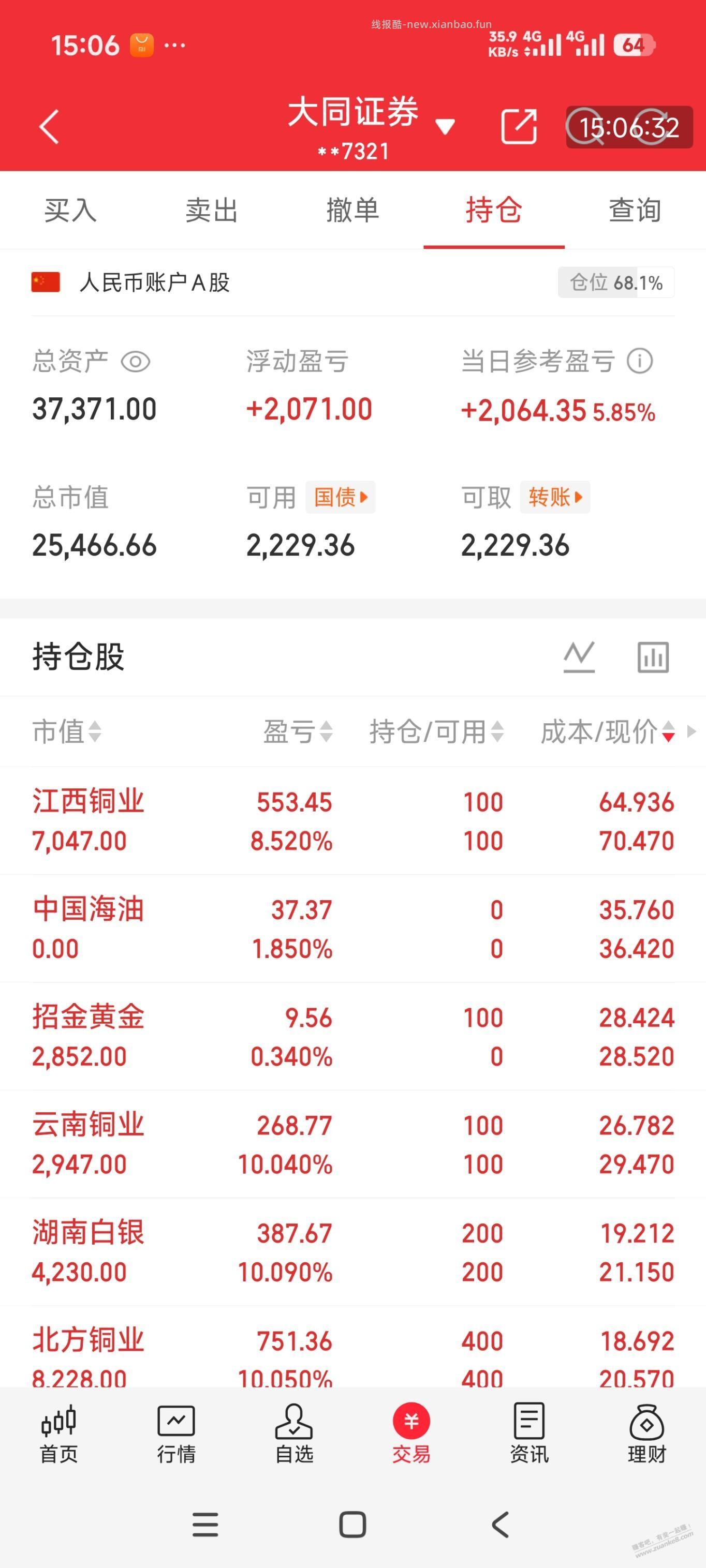706x1568 pixels.
Task: Click the 仓位 68.1% position bar
Action: pos(615,281)
